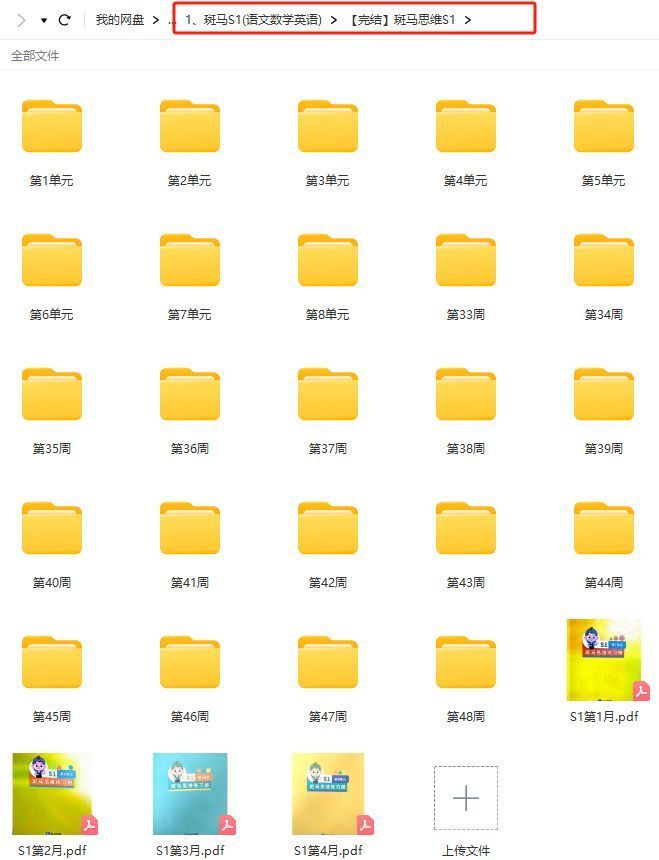Open the 第33周 folder

click(x=466, y=262)
